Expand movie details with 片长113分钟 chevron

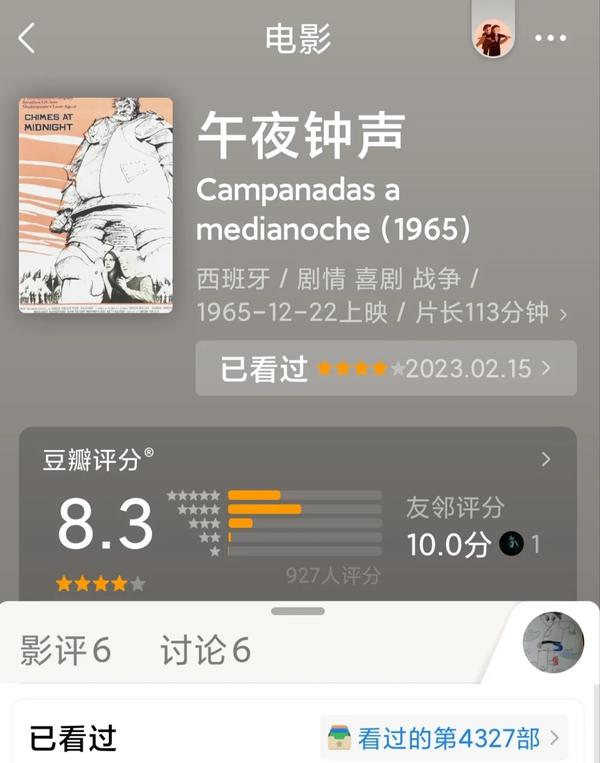(563, 314)
